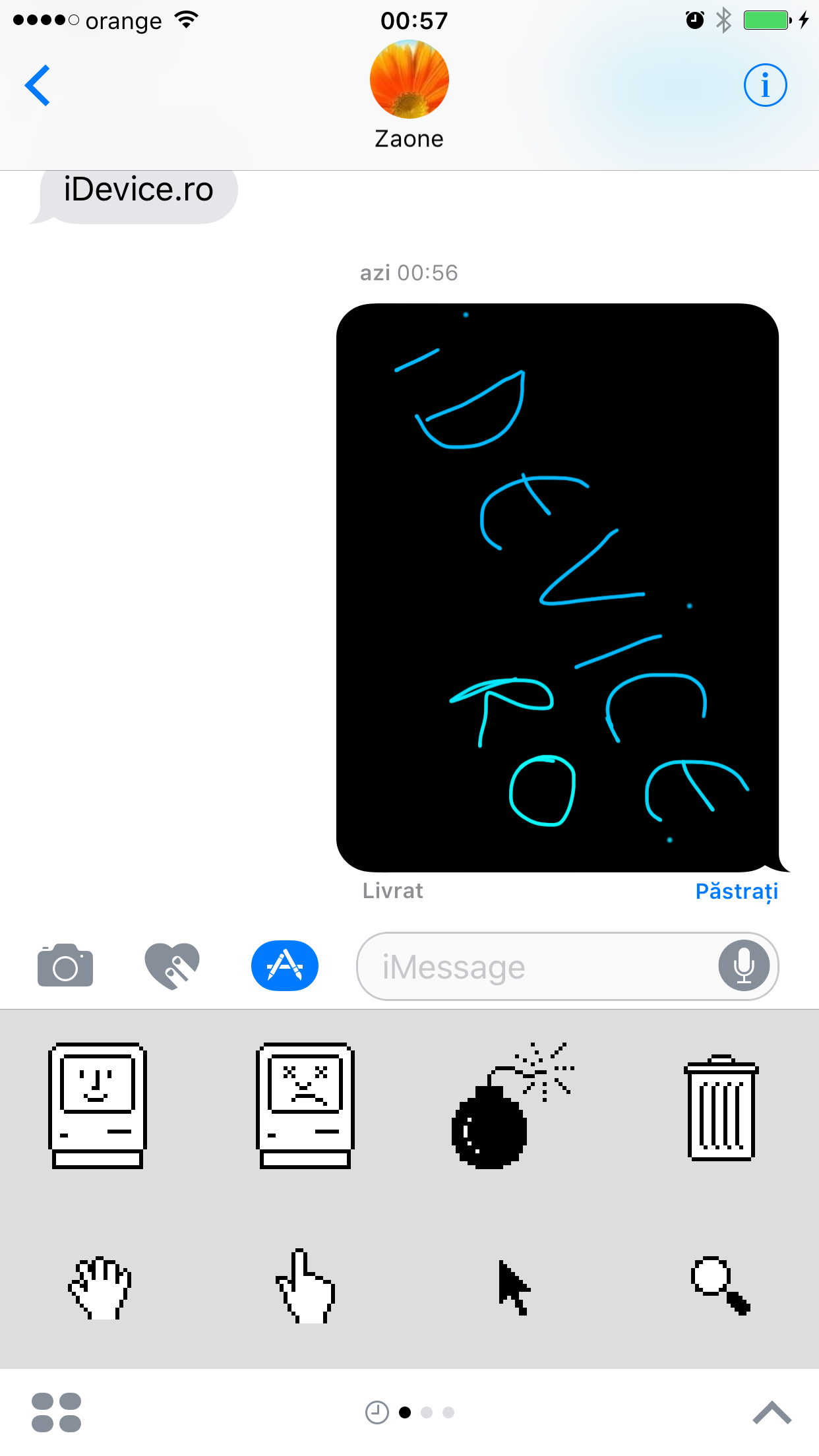819x1456 pixels.
Task: Tap Păstrați to keep the message
Action: tap(737, 891)
